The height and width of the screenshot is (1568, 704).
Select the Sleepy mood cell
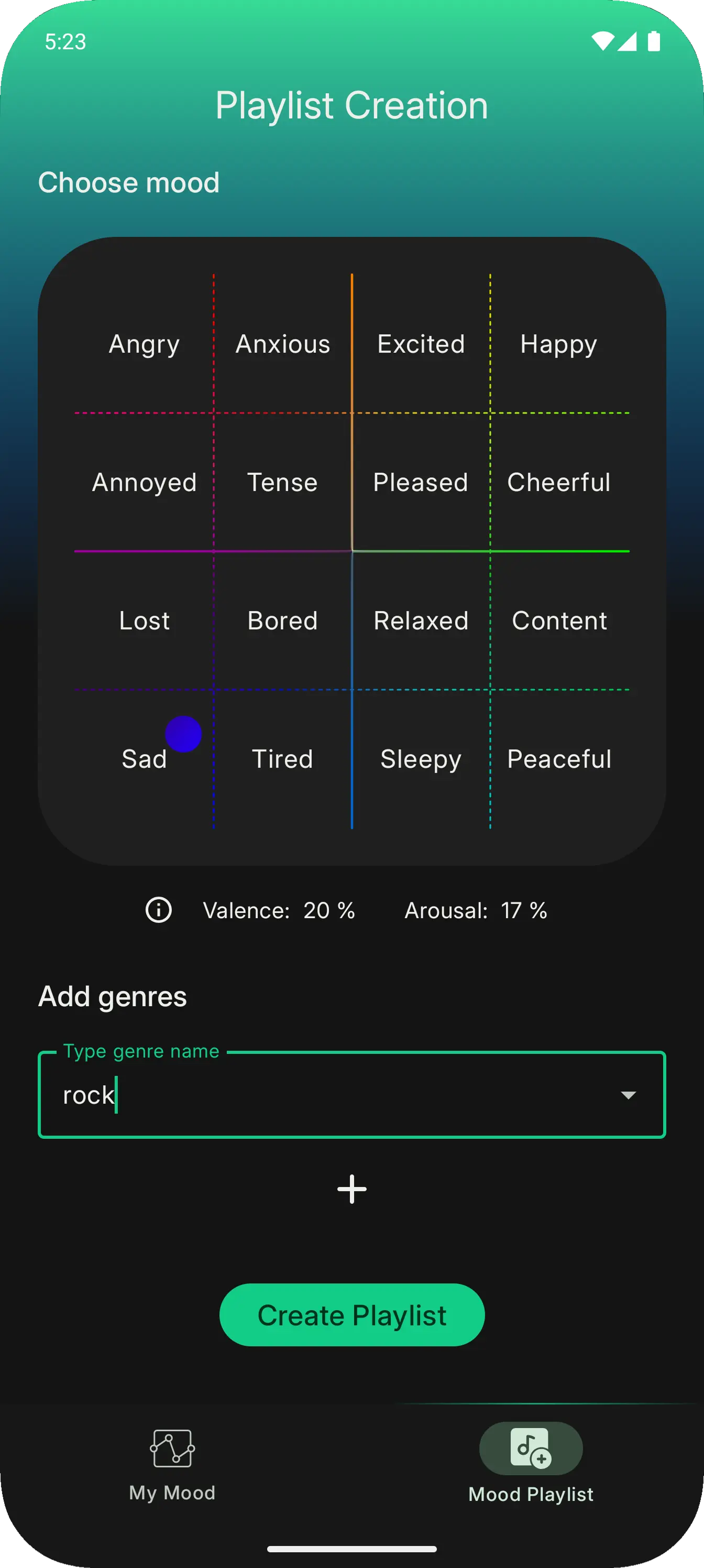pyautogui.click(x=421, y=758)
